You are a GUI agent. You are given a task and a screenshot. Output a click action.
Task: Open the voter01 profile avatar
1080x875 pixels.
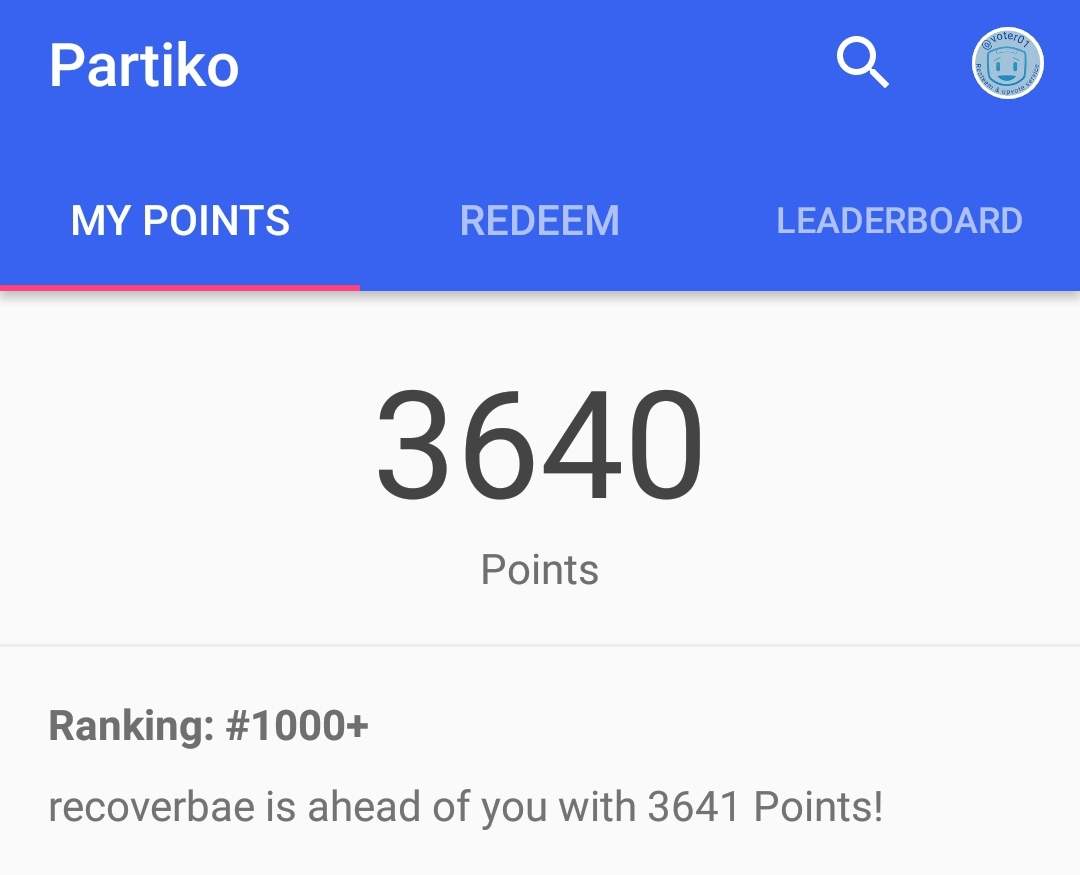pos(1007,64)
